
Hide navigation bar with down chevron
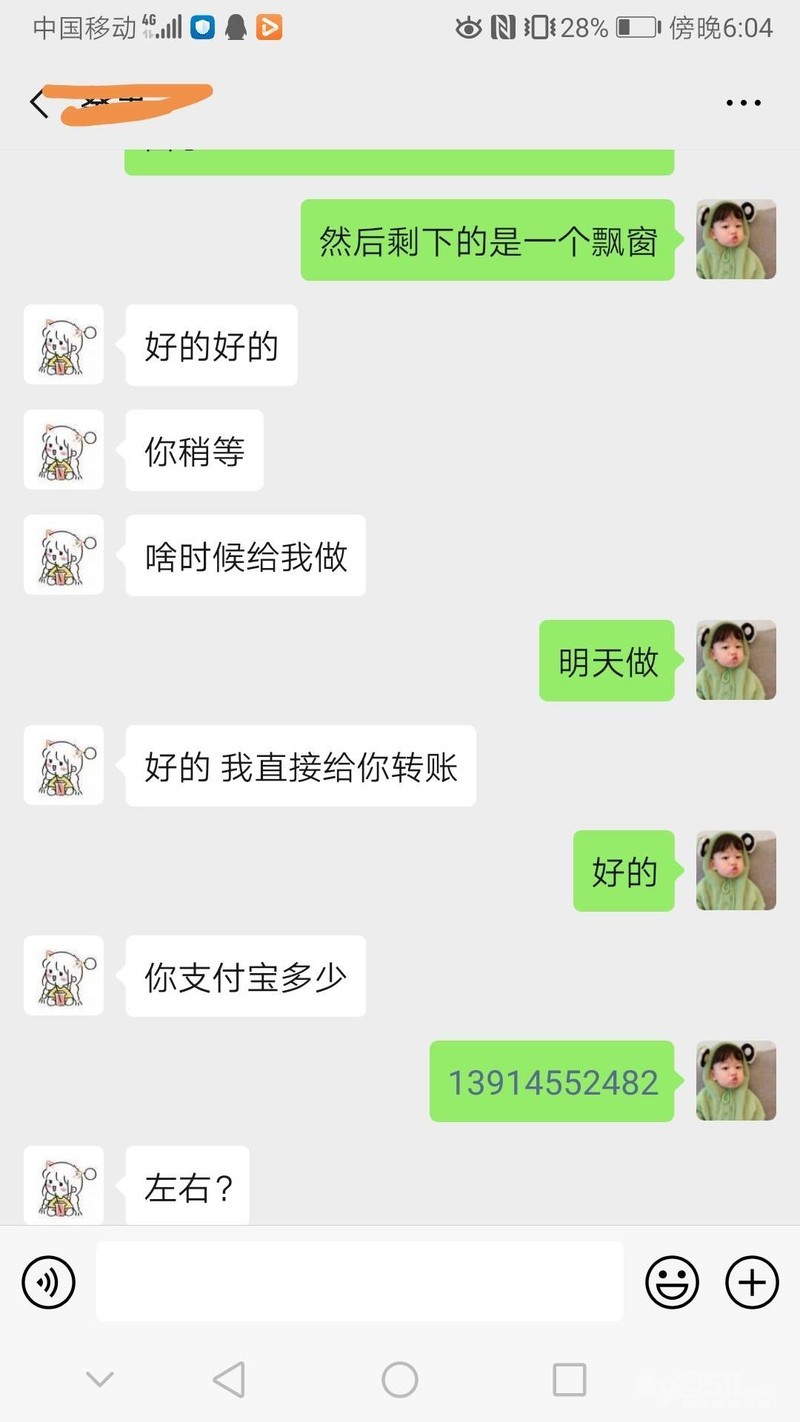(x=99, y=1380)
